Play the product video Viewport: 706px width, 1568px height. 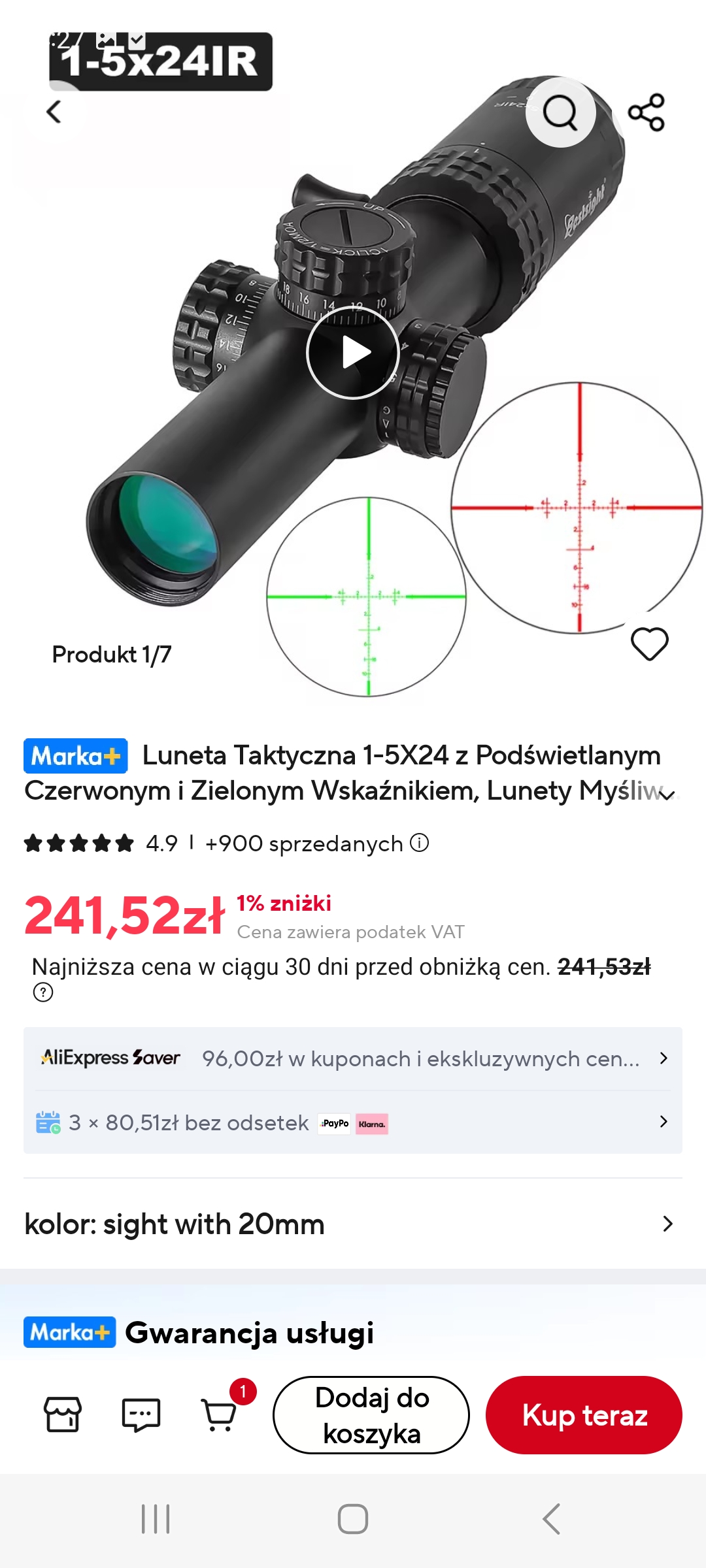[x=353, y=353]
